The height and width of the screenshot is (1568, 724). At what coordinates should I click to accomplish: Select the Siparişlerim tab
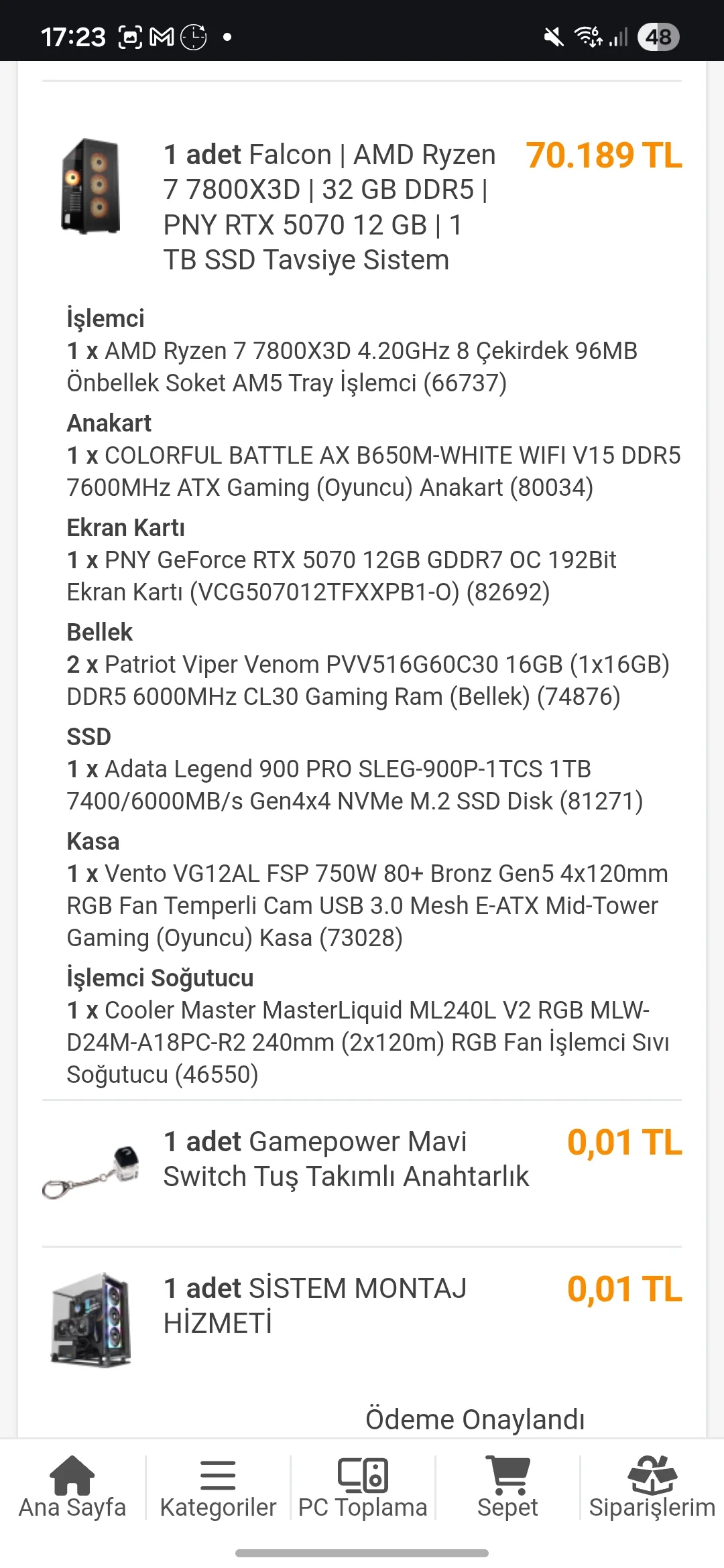click(652, 1488)
